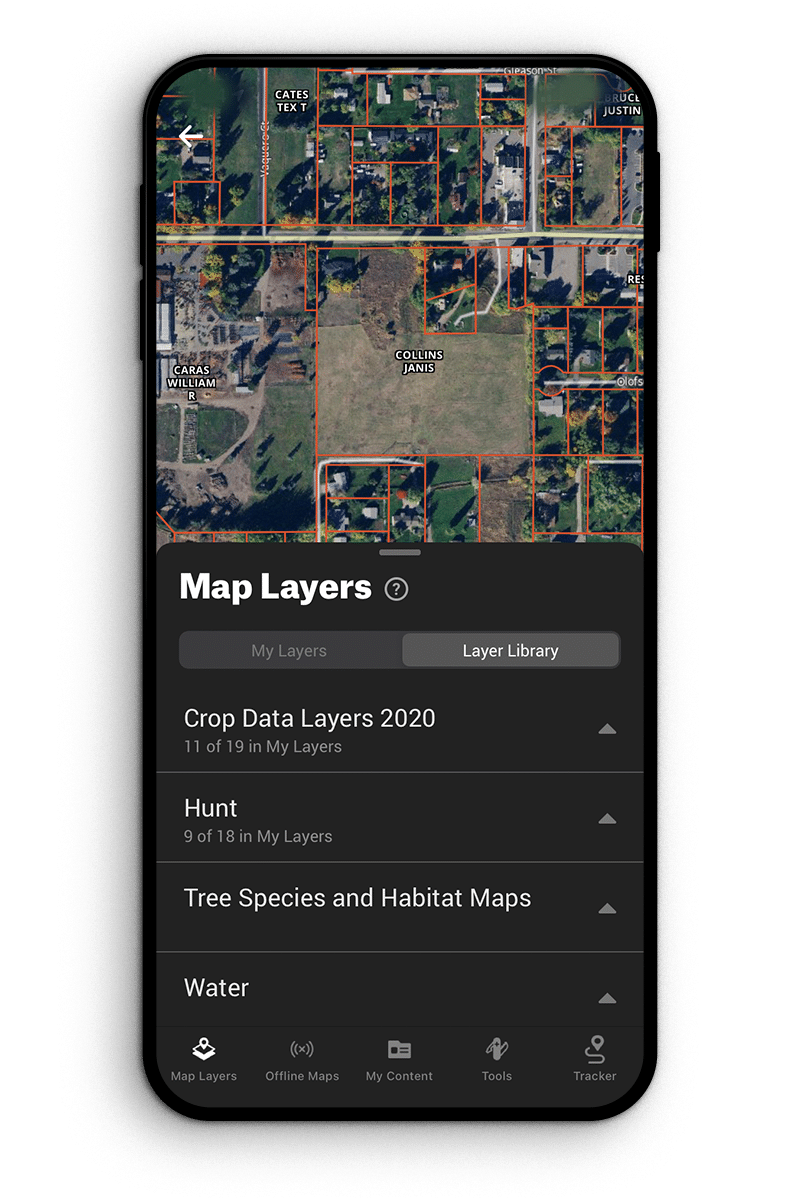Viewport: 800px width, 1200px height.
Task: Switch to the Tracker tab
Action: (x=595, y=1059)
